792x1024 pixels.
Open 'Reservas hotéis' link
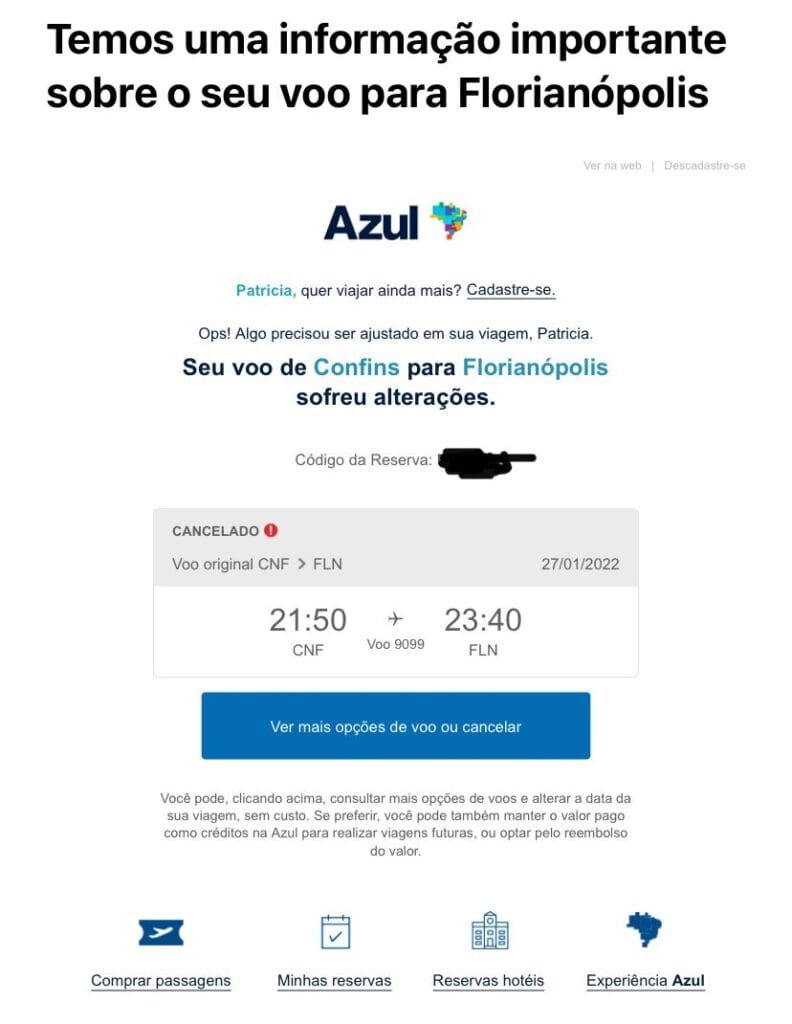coord(488,981)
